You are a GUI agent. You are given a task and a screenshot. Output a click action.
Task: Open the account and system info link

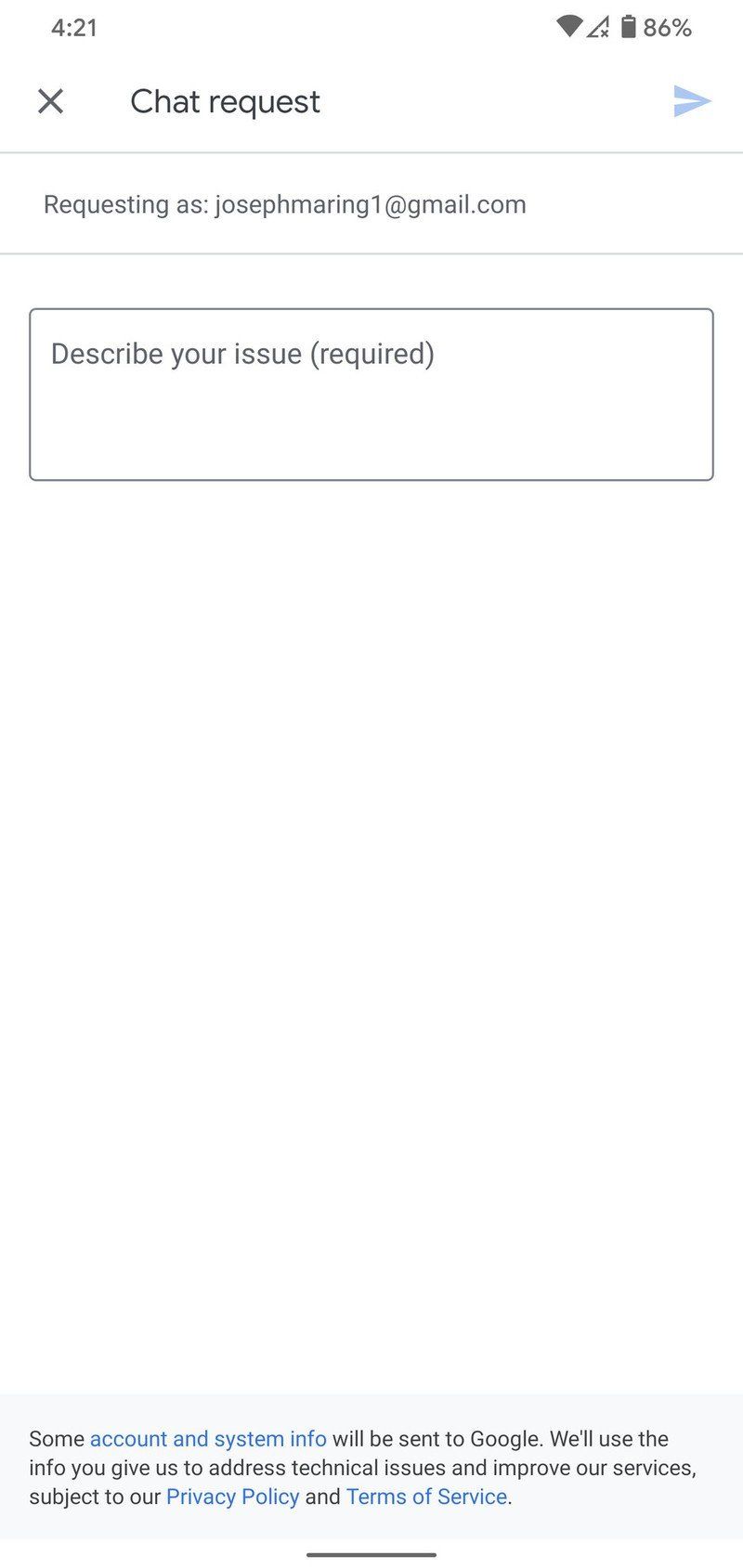(208, 1439)
